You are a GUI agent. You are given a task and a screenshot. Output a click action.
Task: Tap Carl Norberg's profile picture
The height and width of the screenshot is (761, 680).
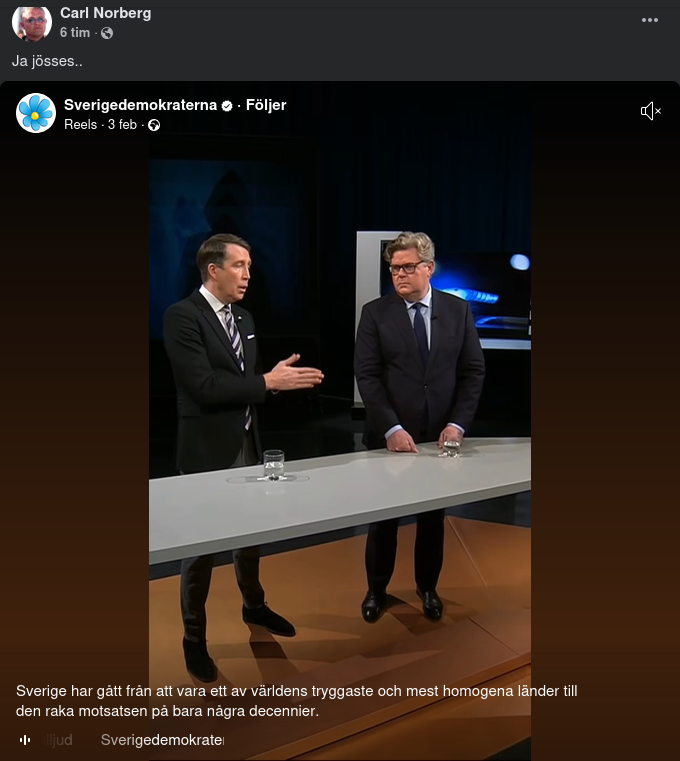(32, 20)
